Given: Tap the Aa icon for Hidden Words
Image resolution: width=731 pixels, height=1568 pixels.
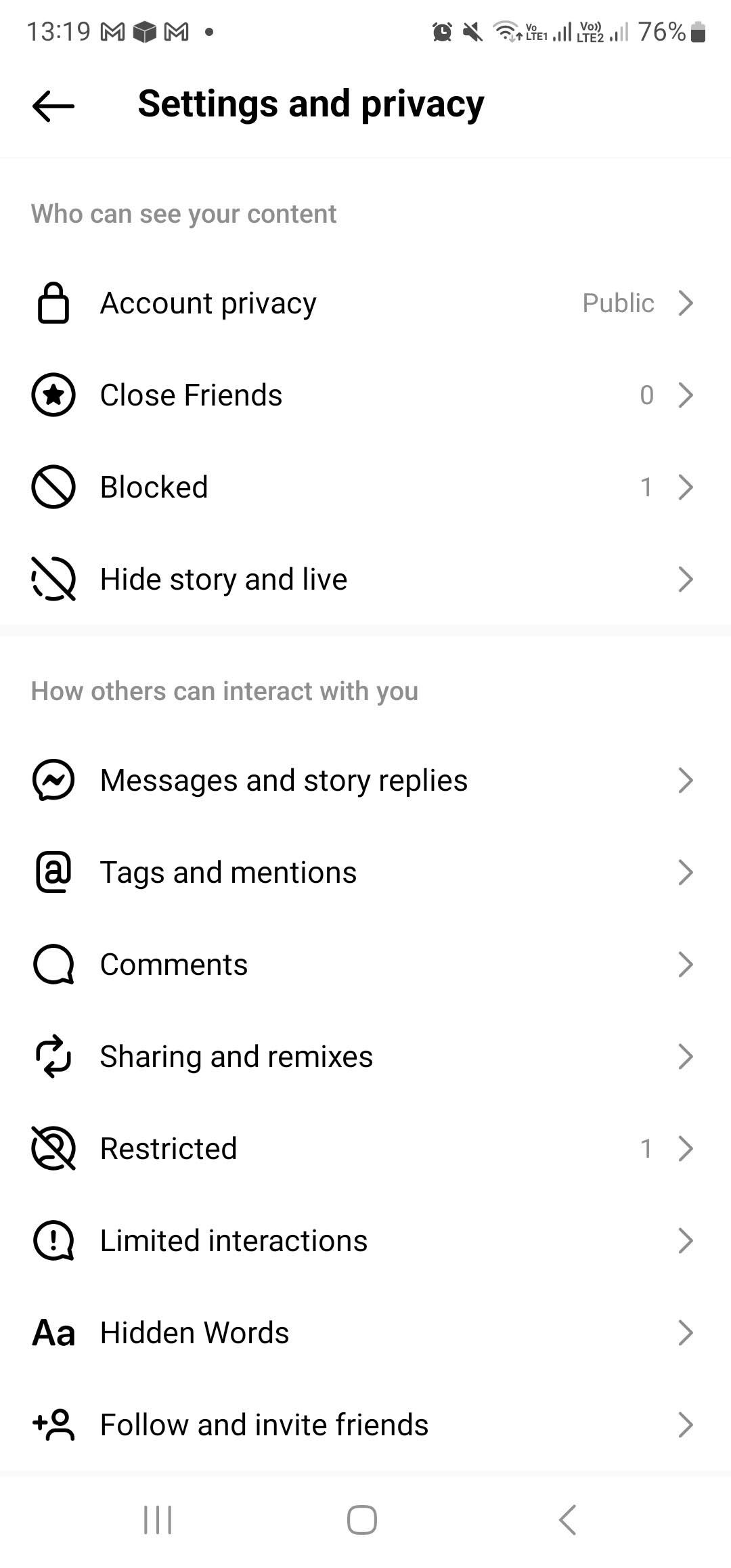Looking at the screenshot, I should tap(53, 1332).
